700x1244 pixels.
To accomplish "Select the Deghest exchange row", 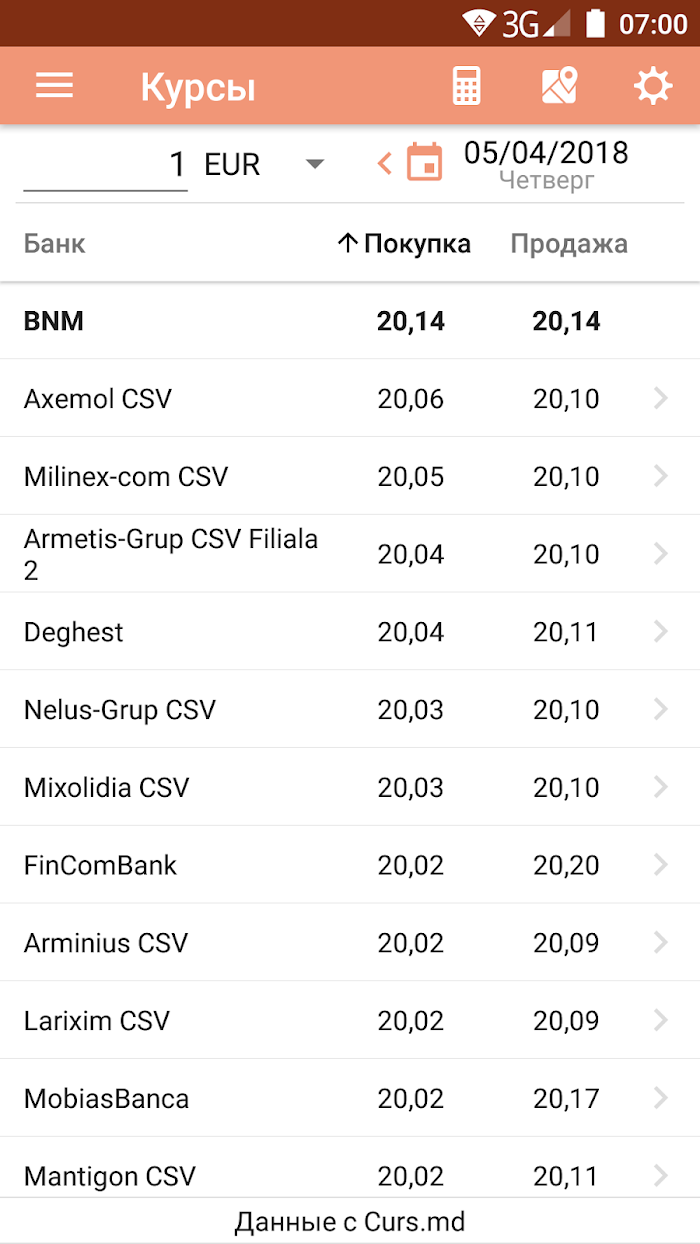I will 350,632.
